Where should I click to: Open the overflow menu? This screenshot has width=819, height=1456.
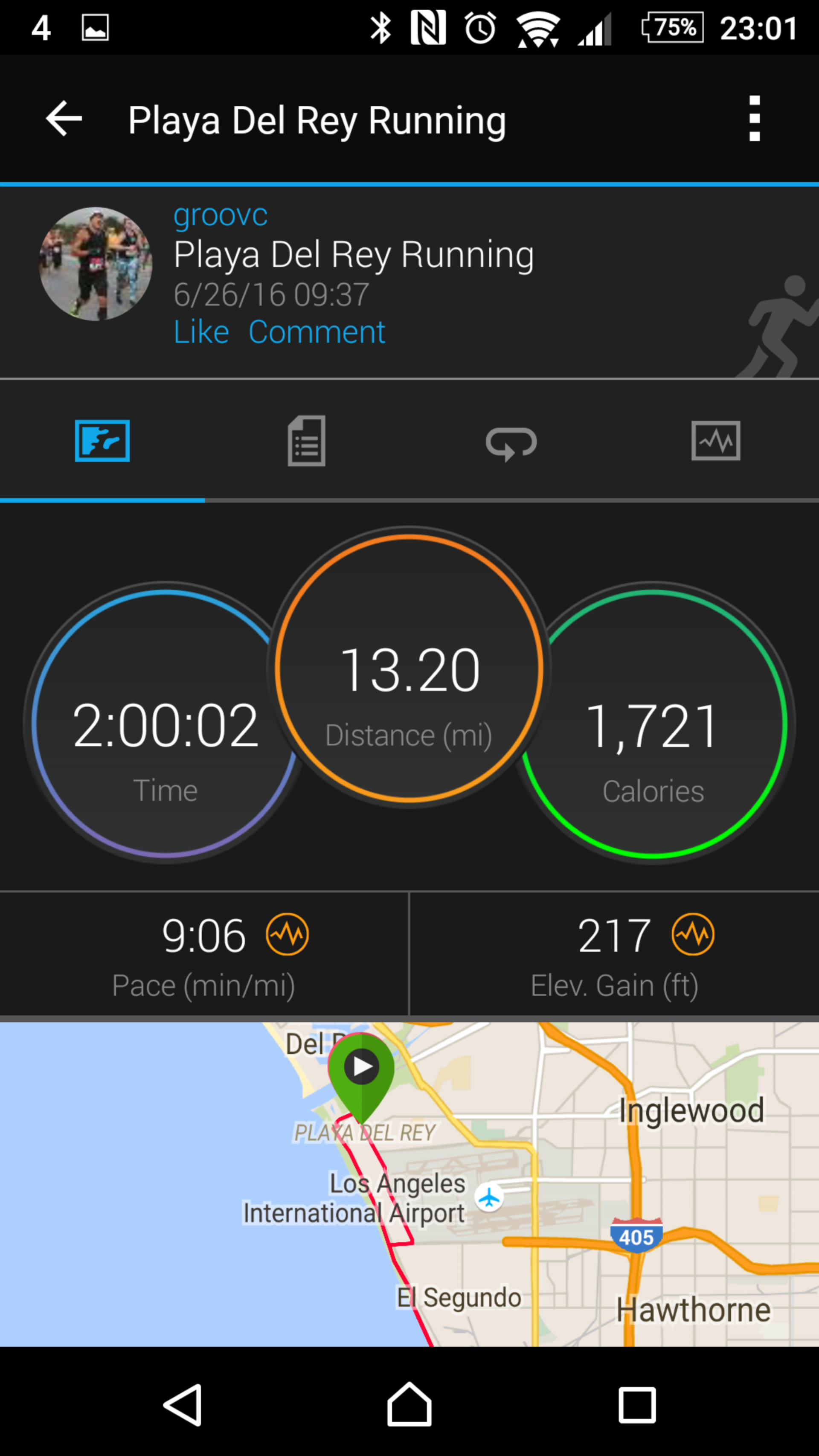[x=754, y=119]
